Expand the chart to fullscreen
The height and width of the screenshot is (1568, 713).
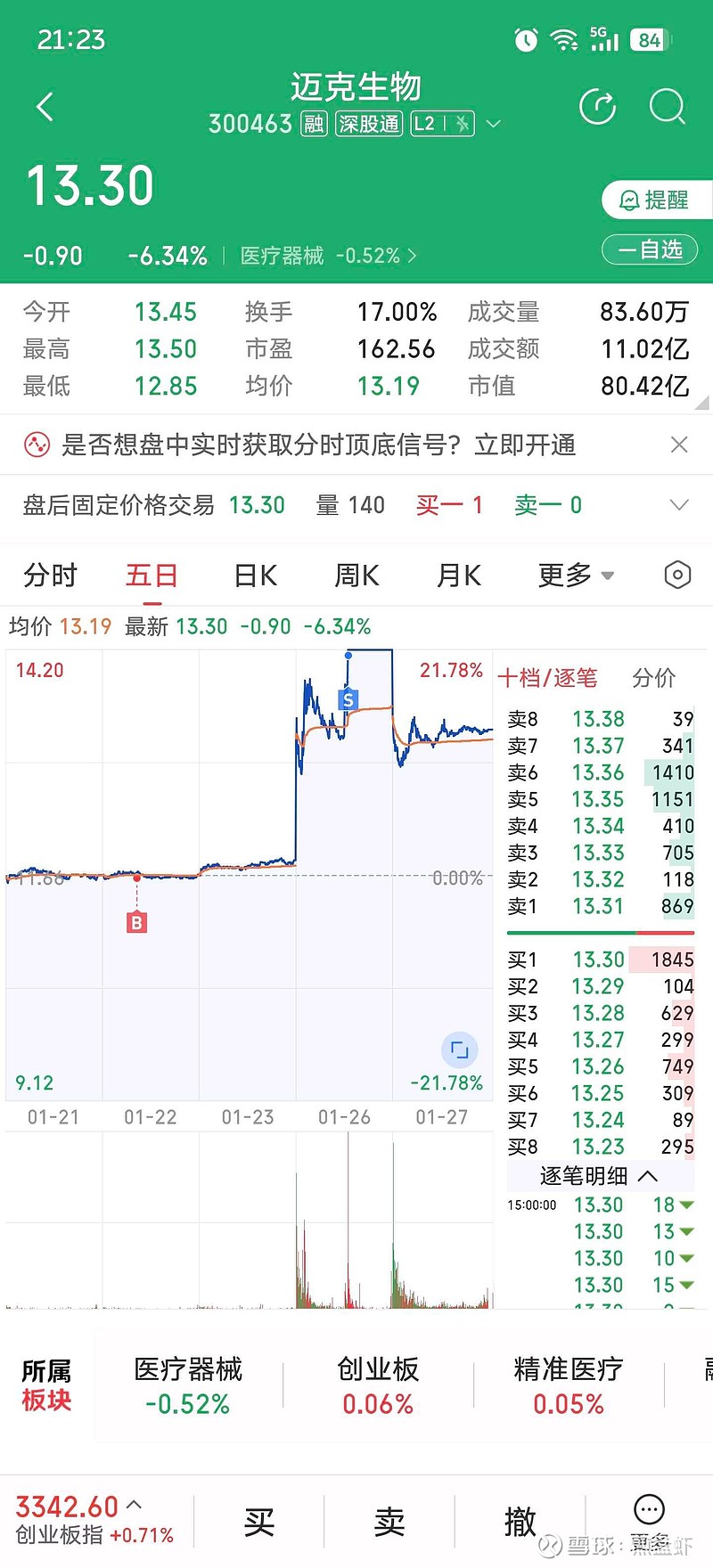pos(459,1050)
